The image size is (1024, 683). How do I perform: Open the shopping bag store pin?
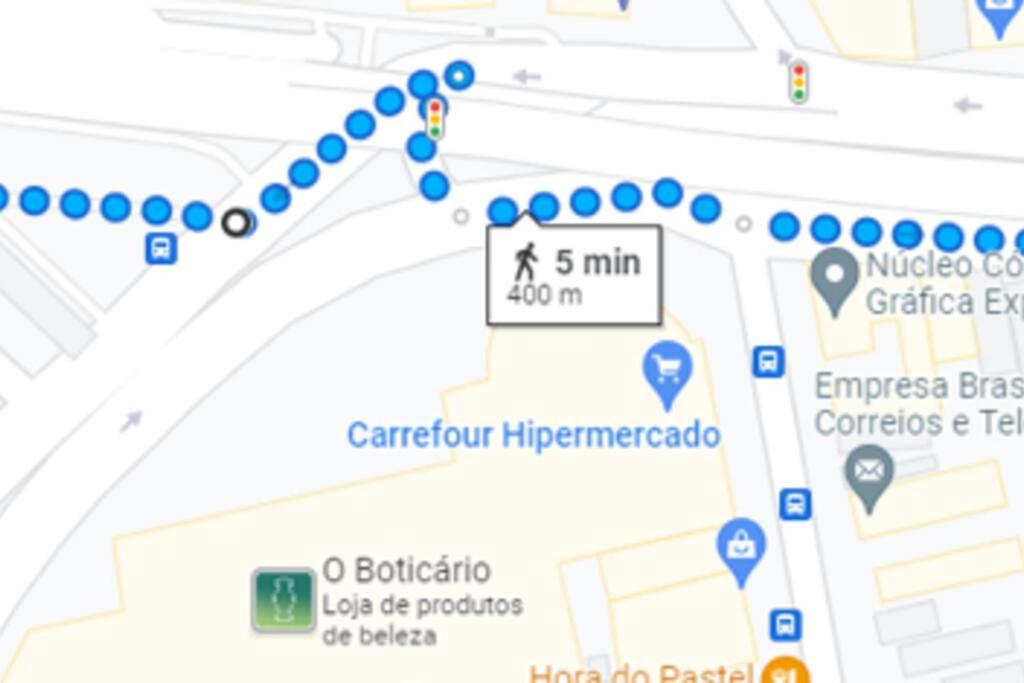coord(741,547)
